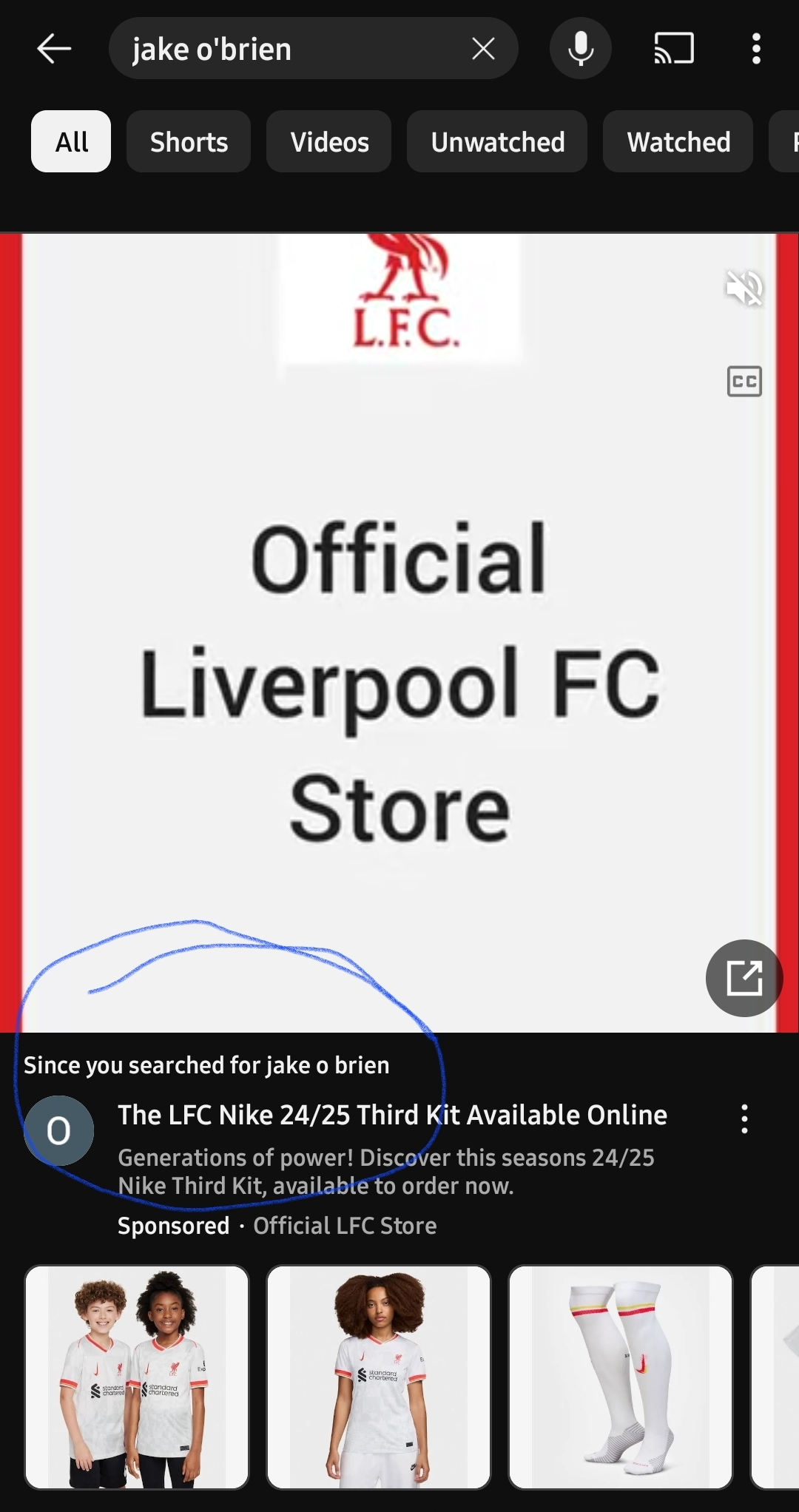View the two kids wearing kit product
Image resolution: width=799 pixels, height=1512 pixels.
pos(137,1377)
